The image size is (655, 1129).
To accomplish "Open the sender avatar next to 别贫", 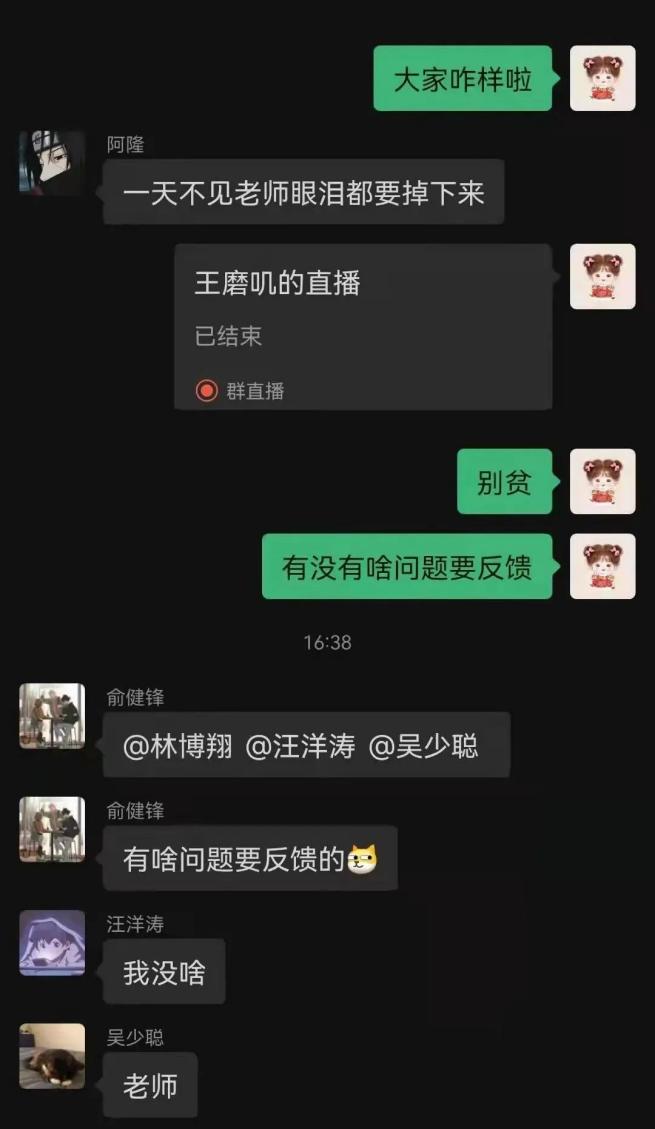I will pos(602,481).
